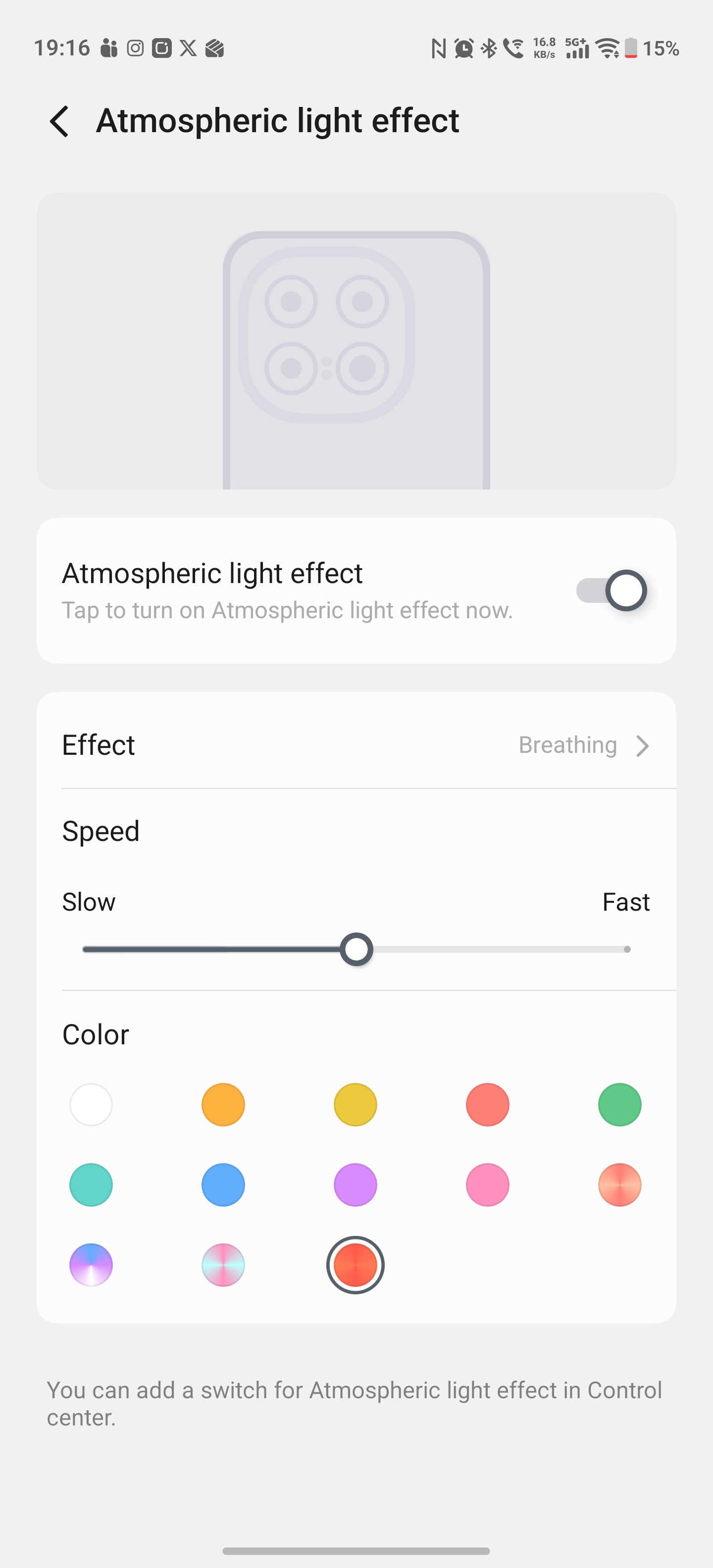Select the coral red color swatch

tap(487, 1105)
